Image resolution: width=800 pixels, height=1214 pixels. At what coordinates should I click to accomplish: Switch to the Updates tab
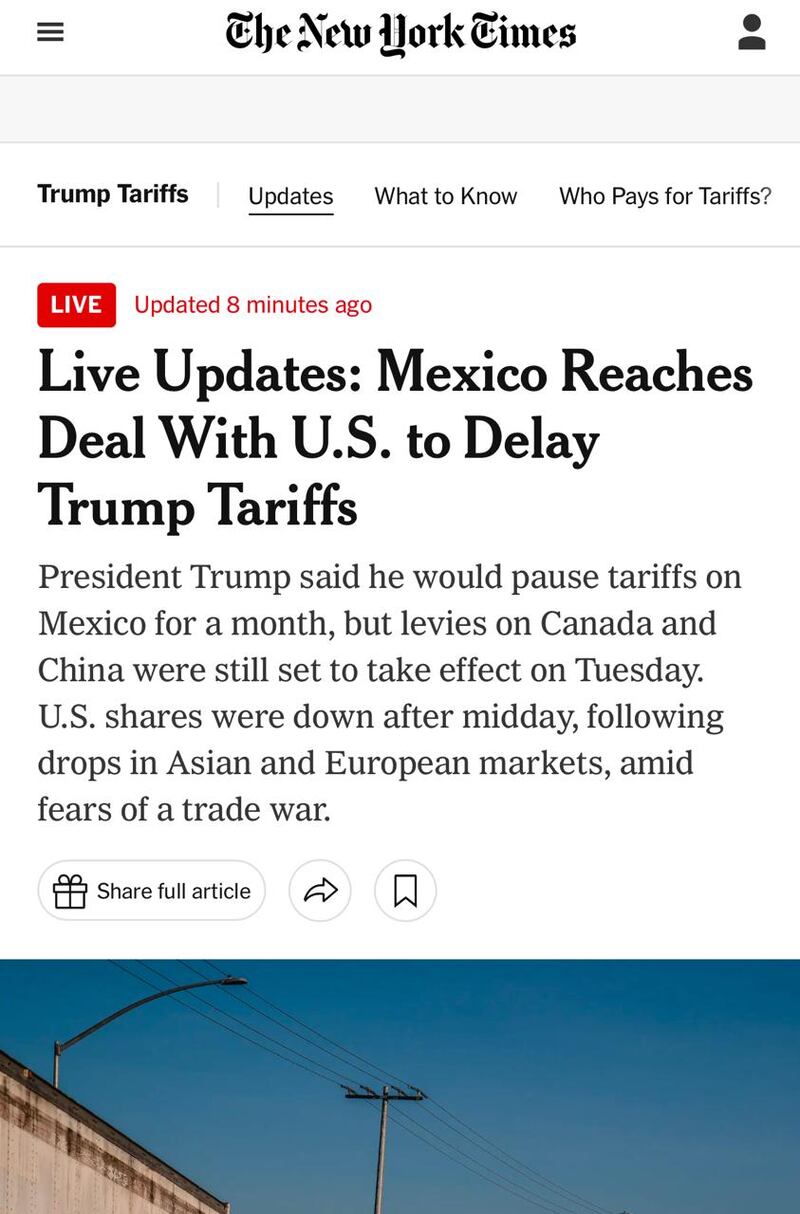tap(290, 196)
